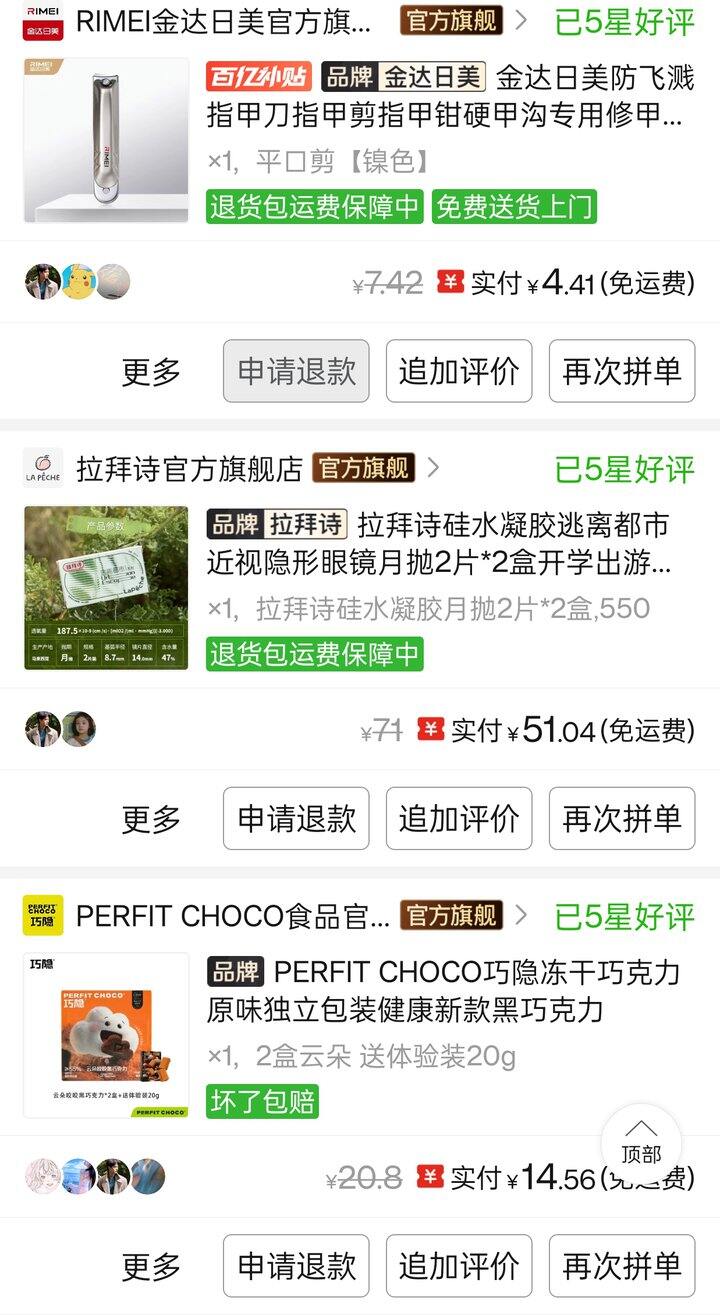Select 申请退款 for the PERFIT CHOCO order
720x1315 pixels.
coord(296,1266)
